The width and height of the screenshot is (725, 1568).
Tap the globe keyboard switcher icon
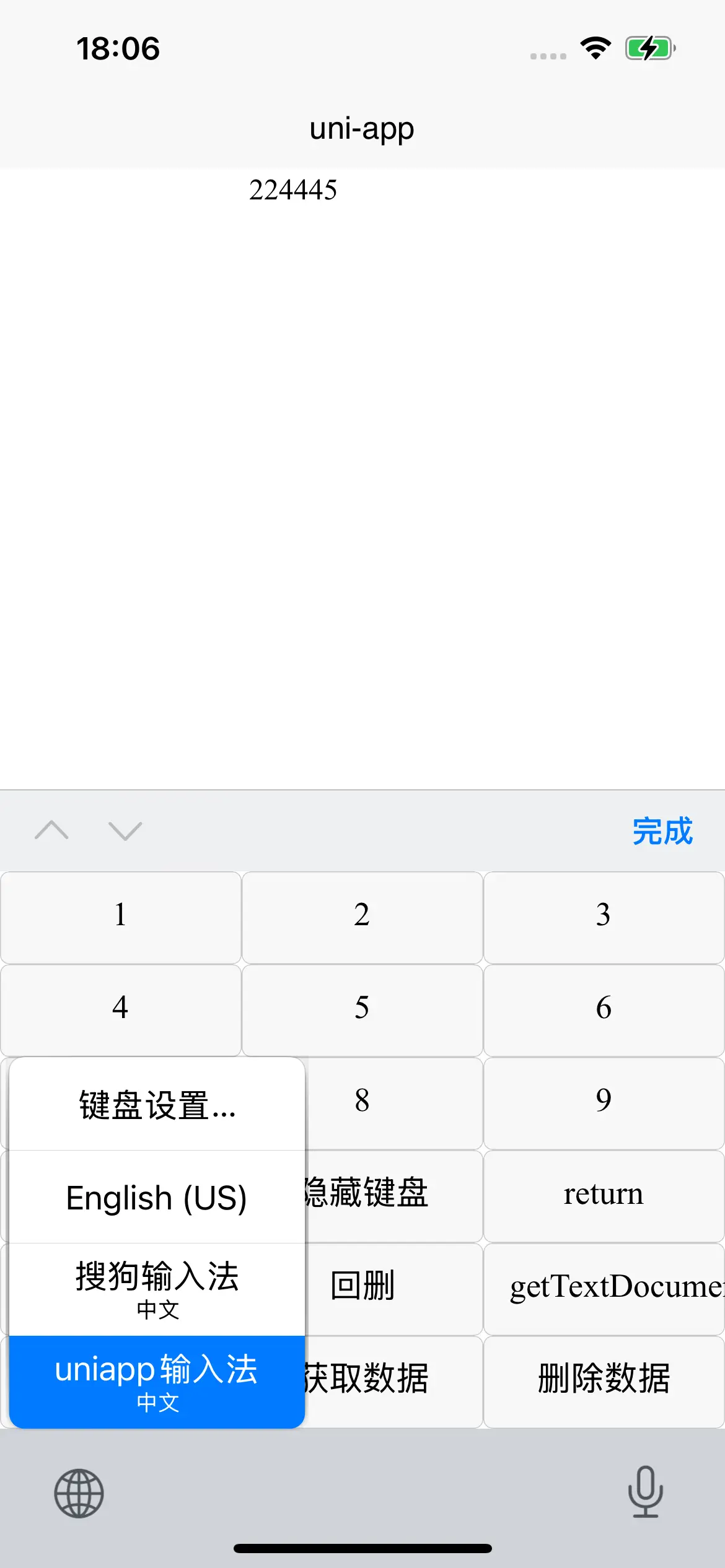click(79, 1493)
